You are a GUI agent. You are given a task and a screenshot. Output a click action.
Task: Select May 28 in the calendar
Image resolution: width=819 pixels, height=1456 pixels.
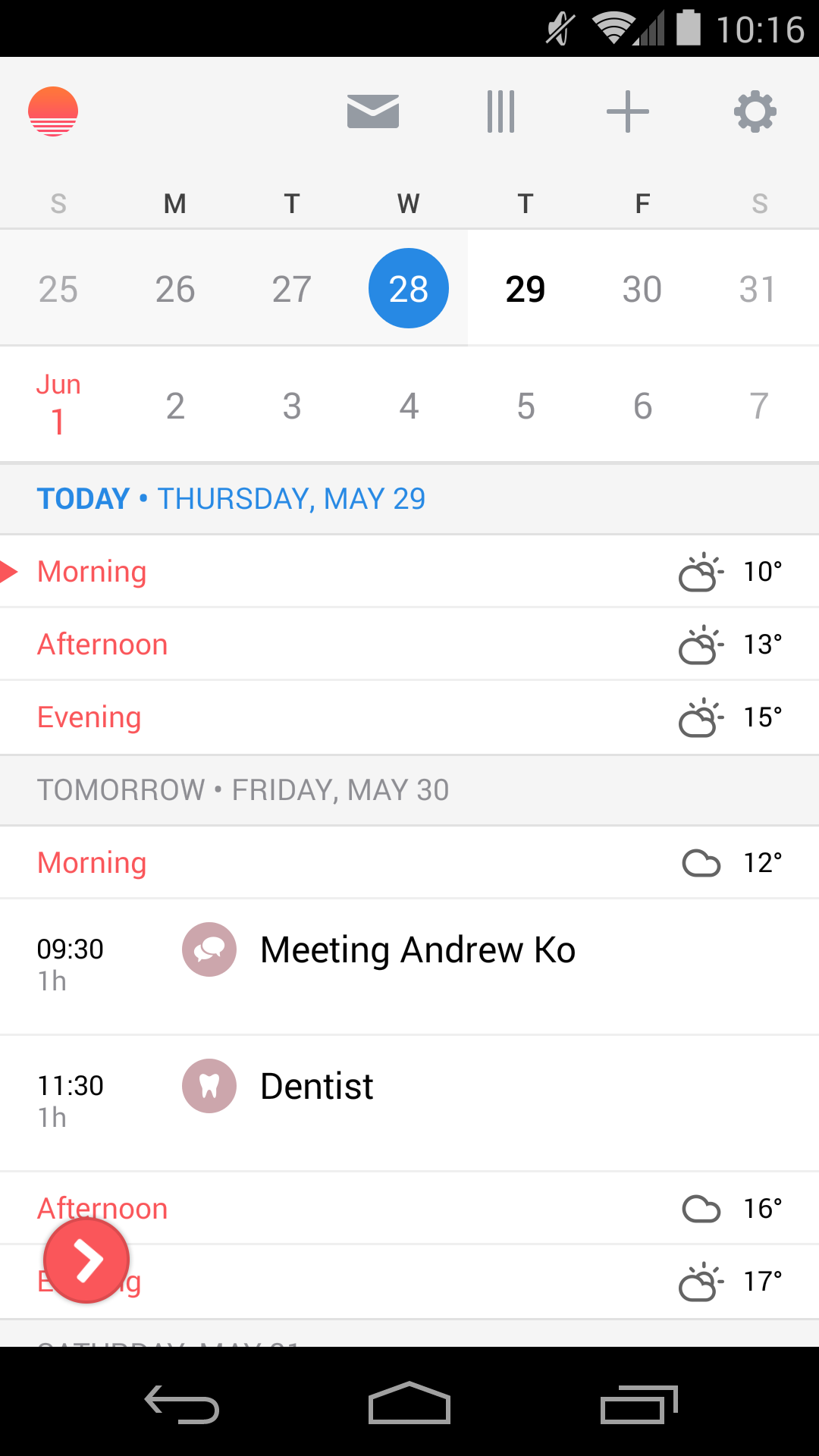pyautogui.click(x=409, y=288)
